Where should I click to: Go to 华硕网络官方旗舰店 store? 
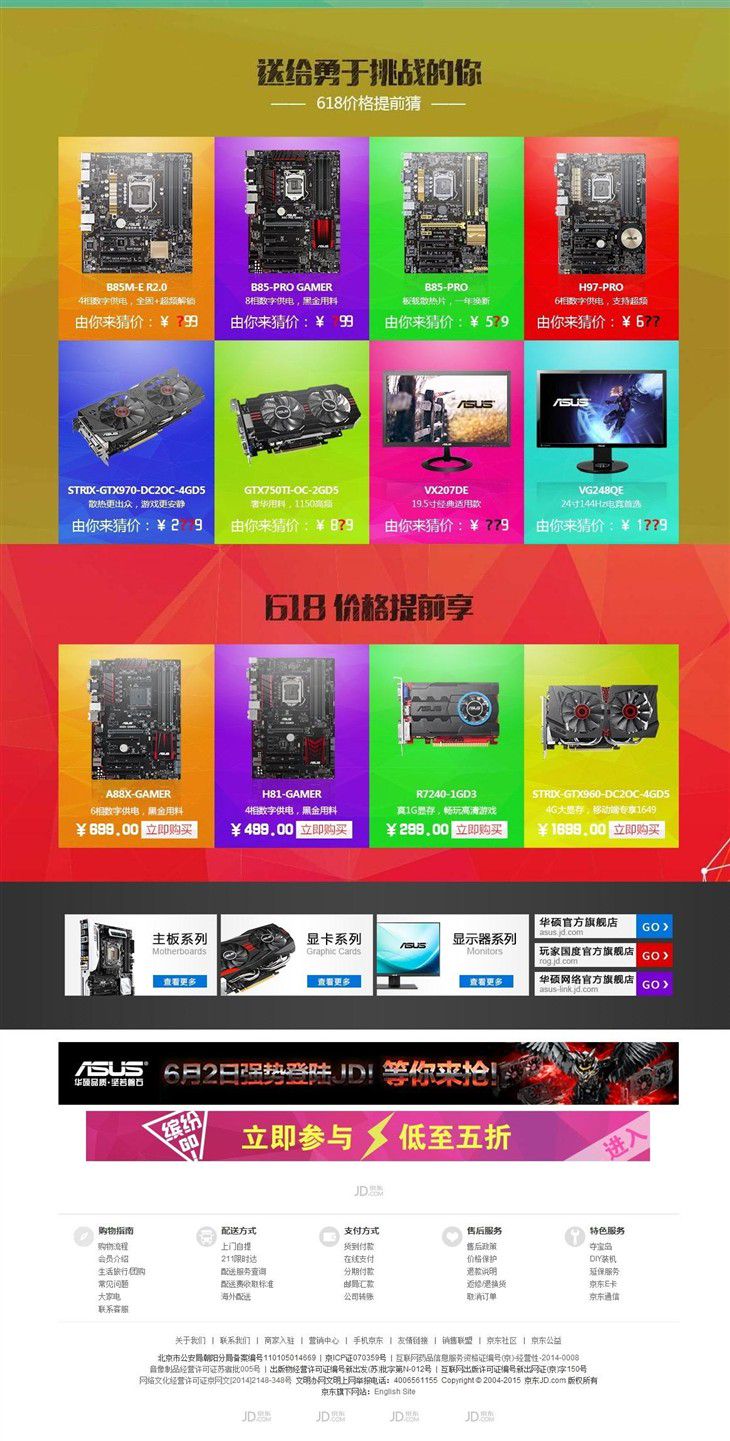tap(655, 983)
